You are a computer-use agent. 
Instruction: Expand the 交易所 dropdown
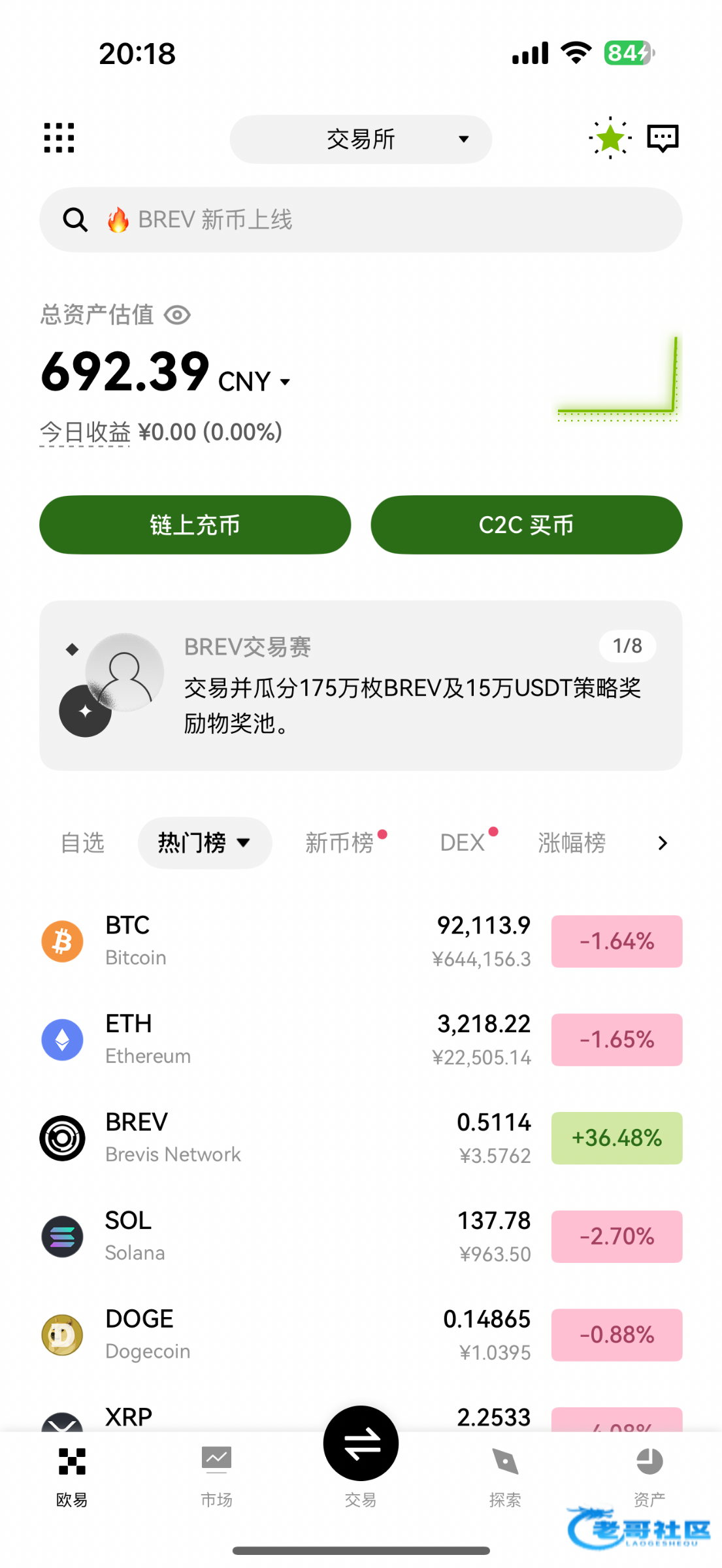[x=361, y=139]
